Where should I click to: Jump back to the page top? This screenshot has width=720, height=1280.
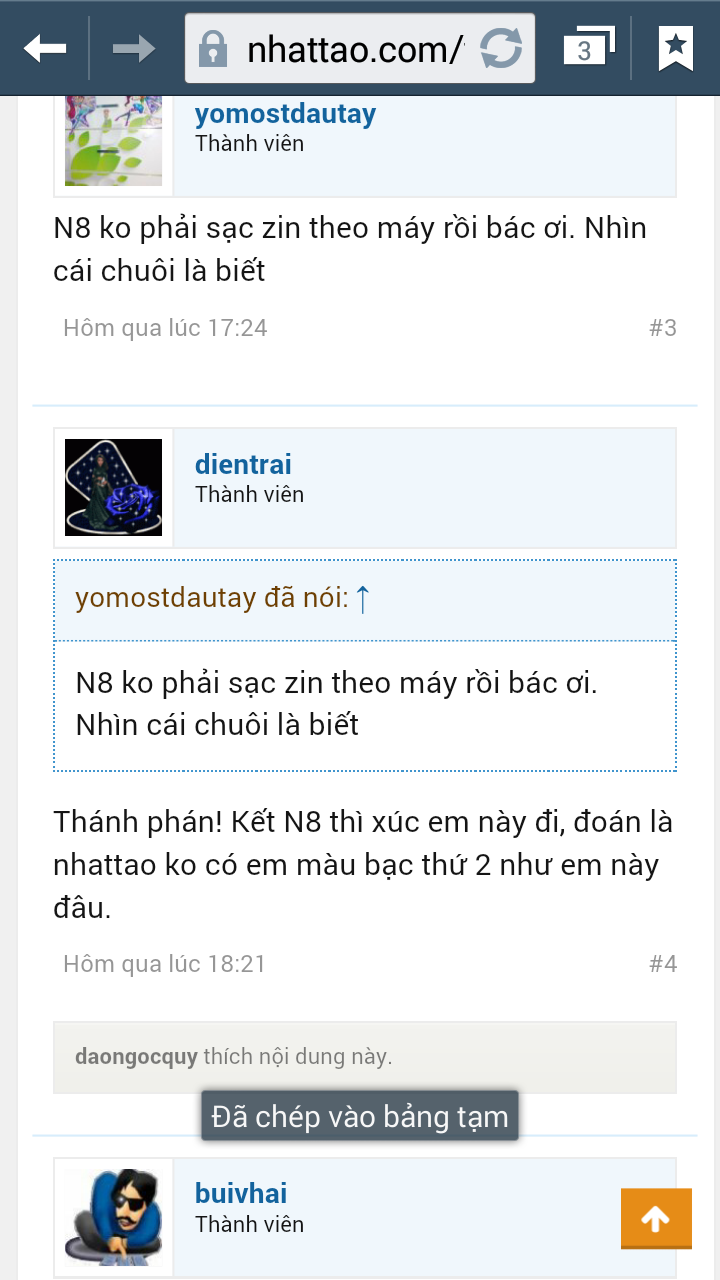(655, 1218)
